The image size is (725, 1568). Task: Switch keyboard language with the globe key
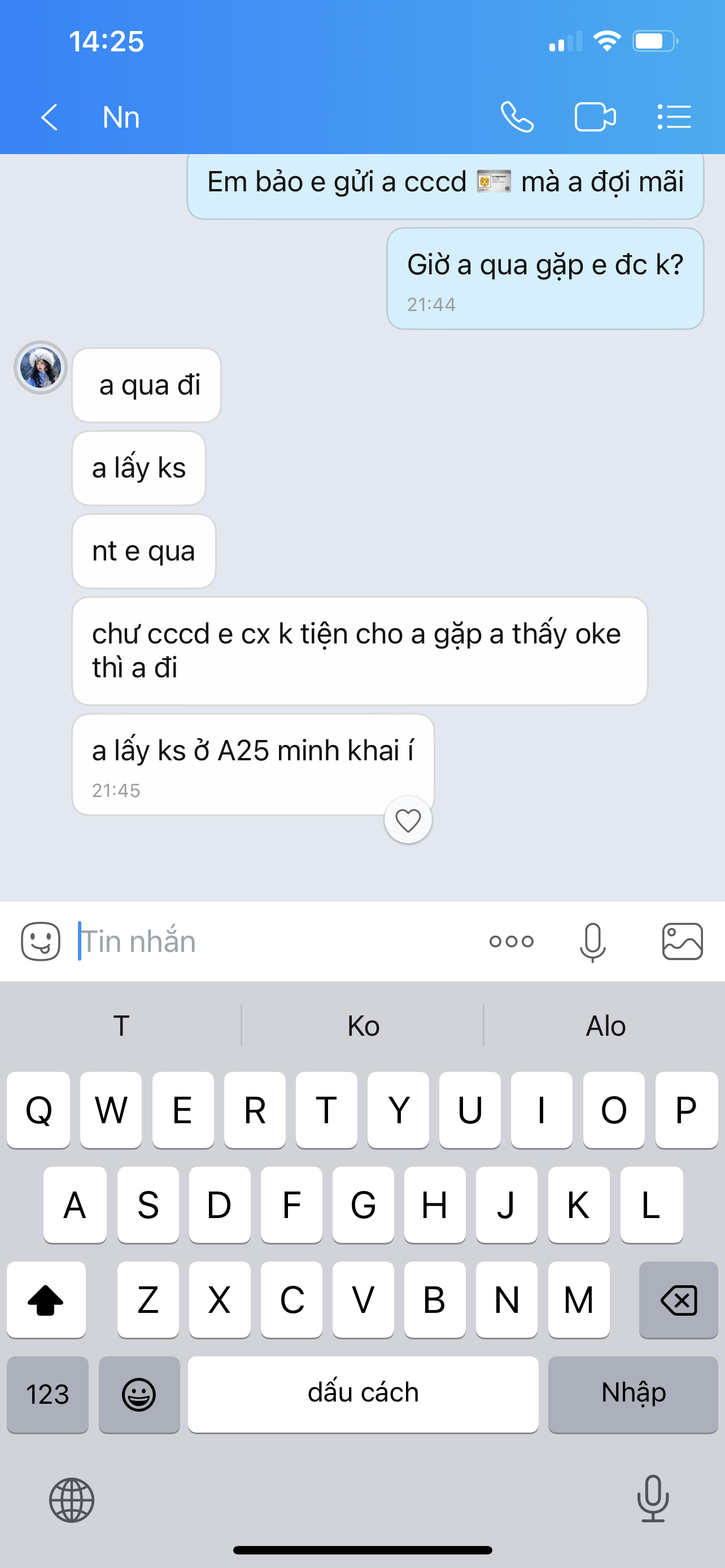click(x=72, y=1500)
